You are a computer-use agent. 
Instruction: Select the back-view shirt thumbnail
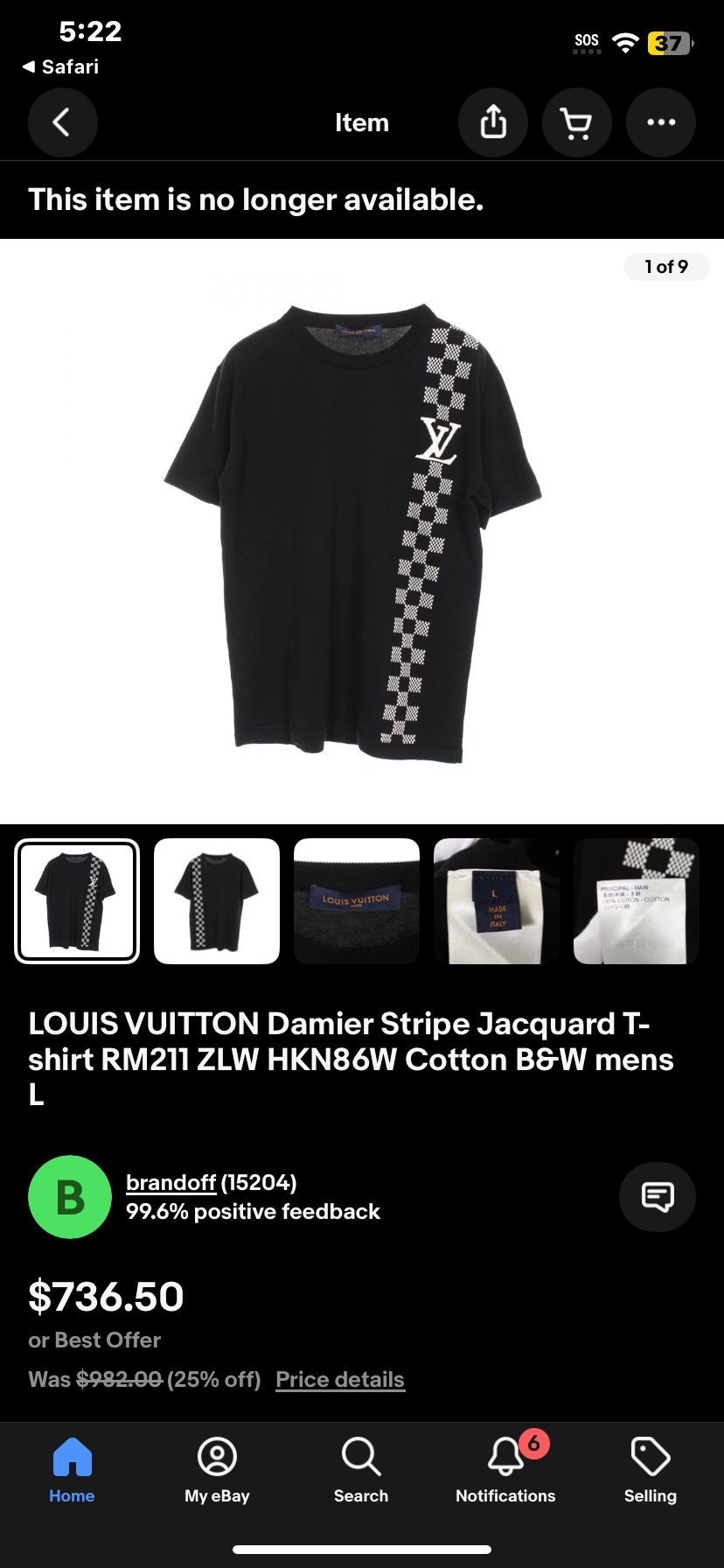pos(216,900)
